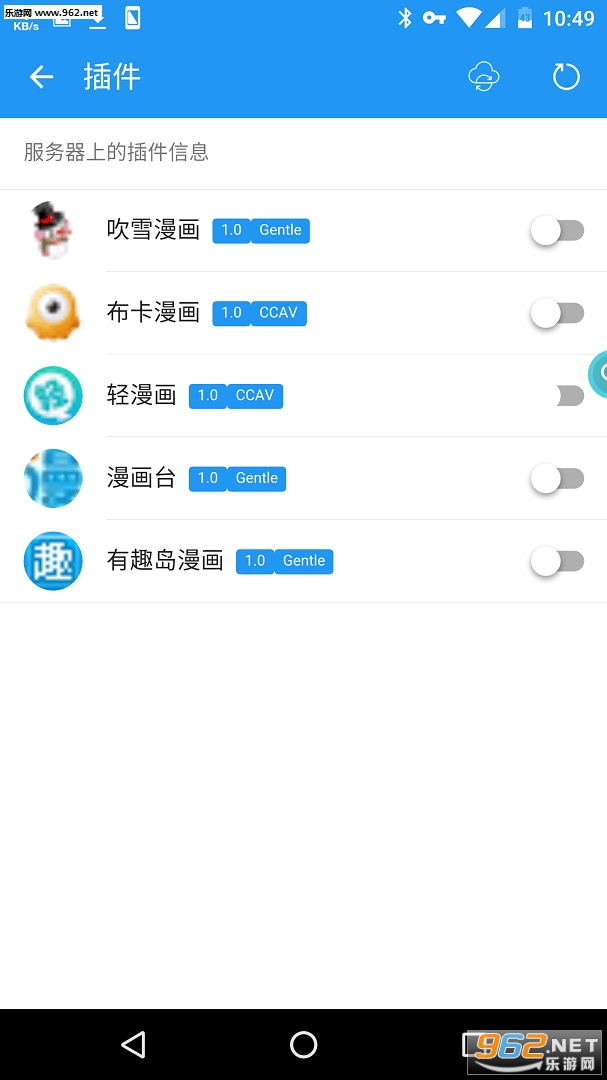Tap the system home button

coord(303,1045)
